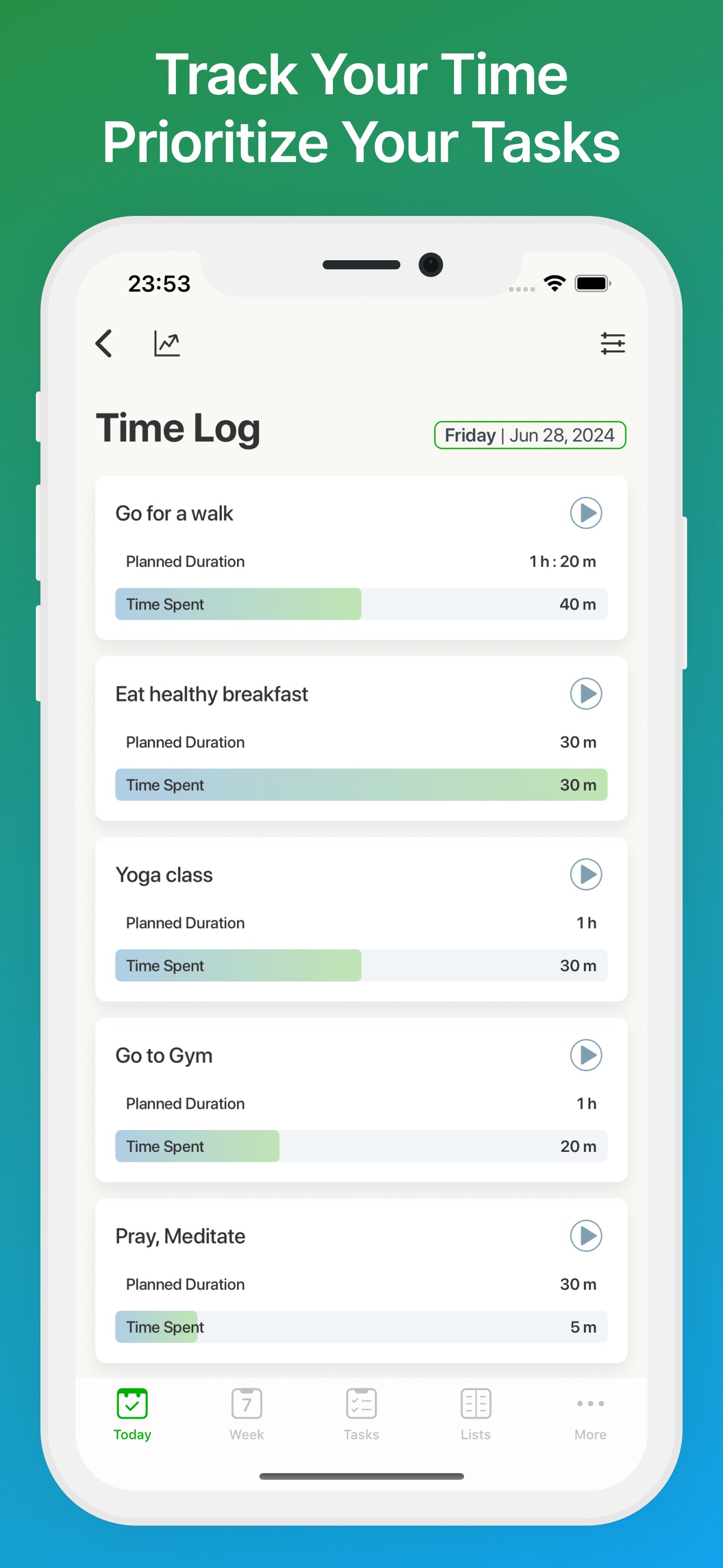The height and width of the screenshot is (1568, 723).
Task: Start timer for Go for a walk
Action: tap(586, 513)
